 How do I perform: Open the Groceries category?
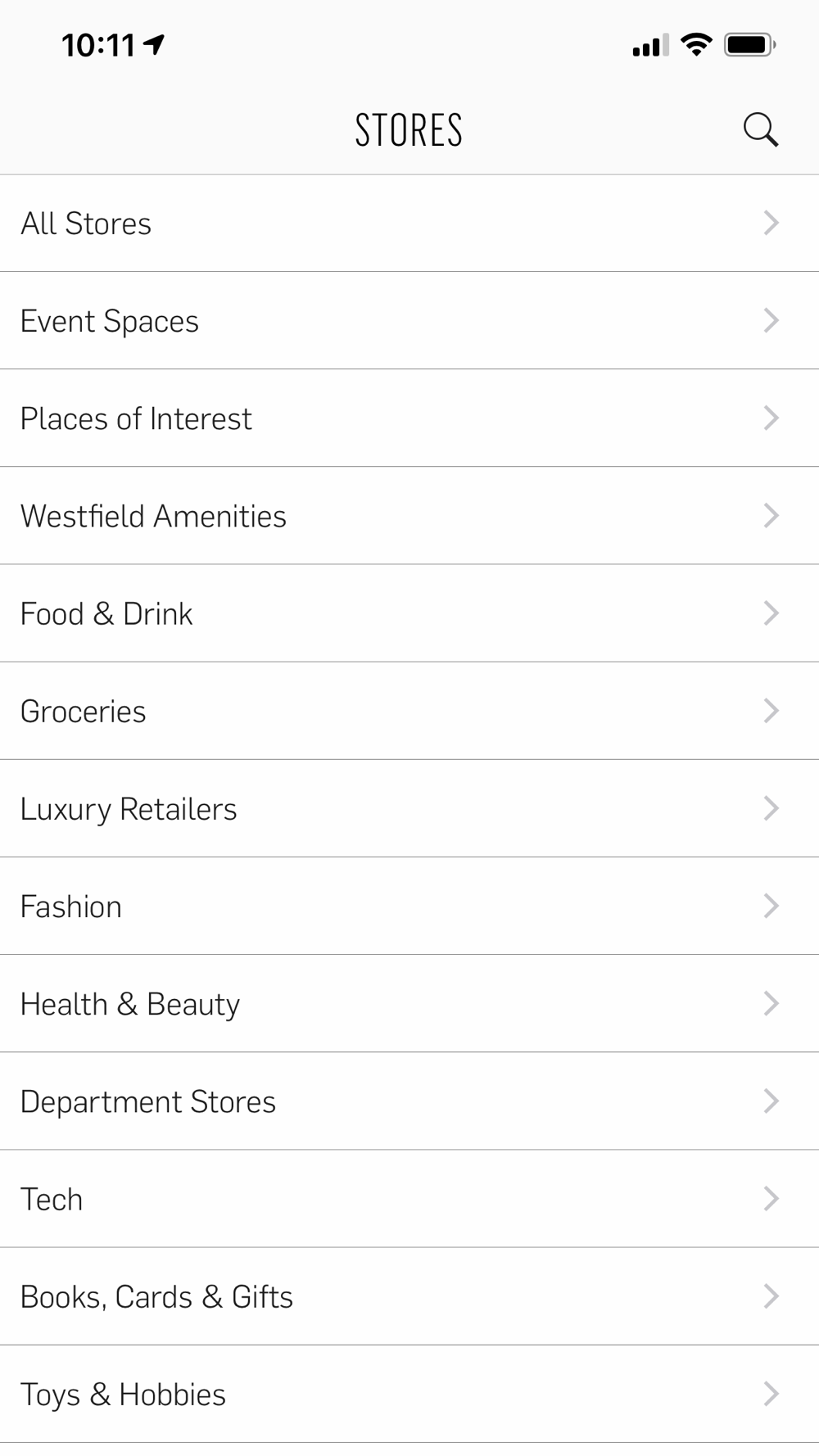point(409,710)
